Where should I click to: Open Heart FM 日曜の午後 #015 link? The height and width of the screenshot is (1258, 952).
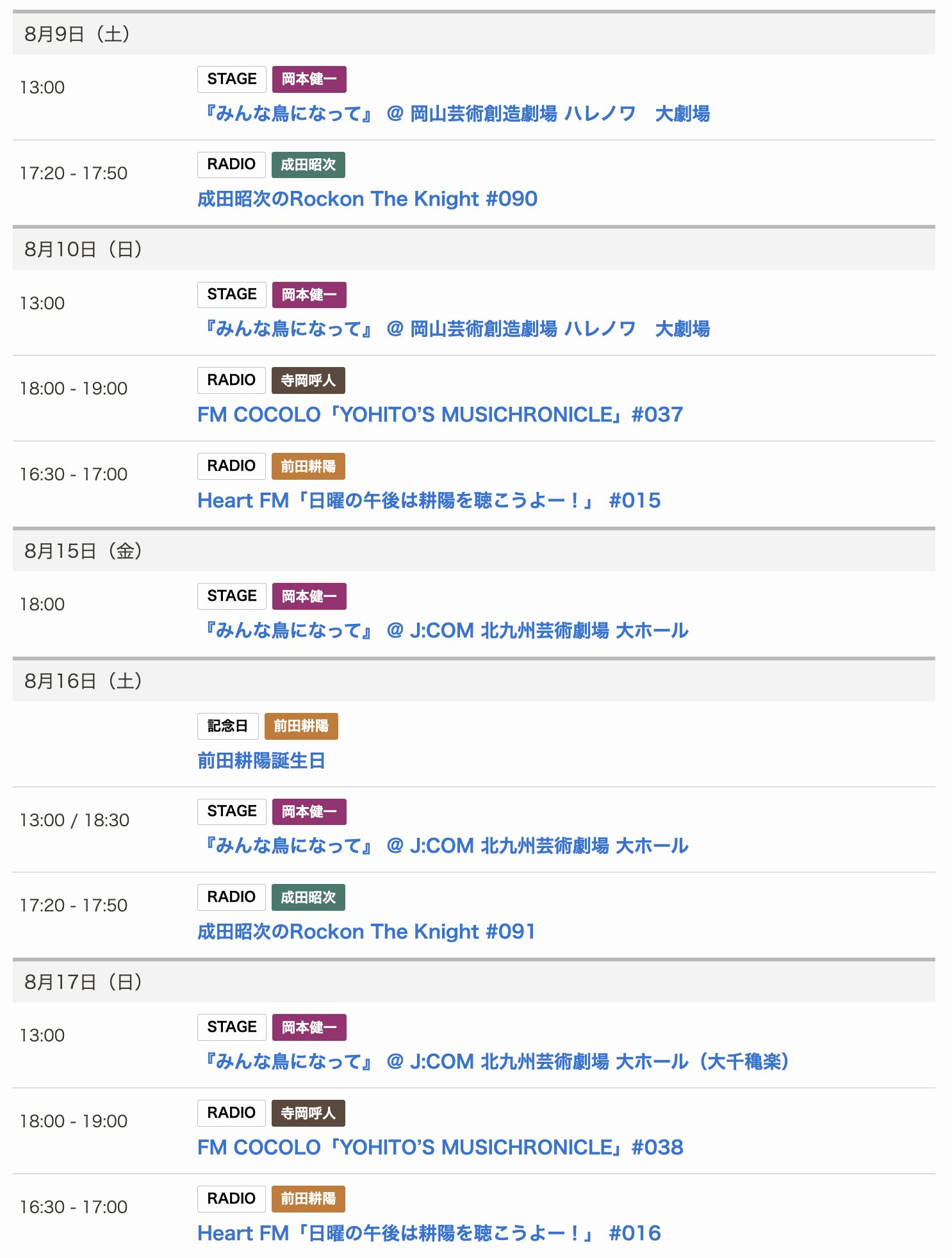click(x=429, y=501)
